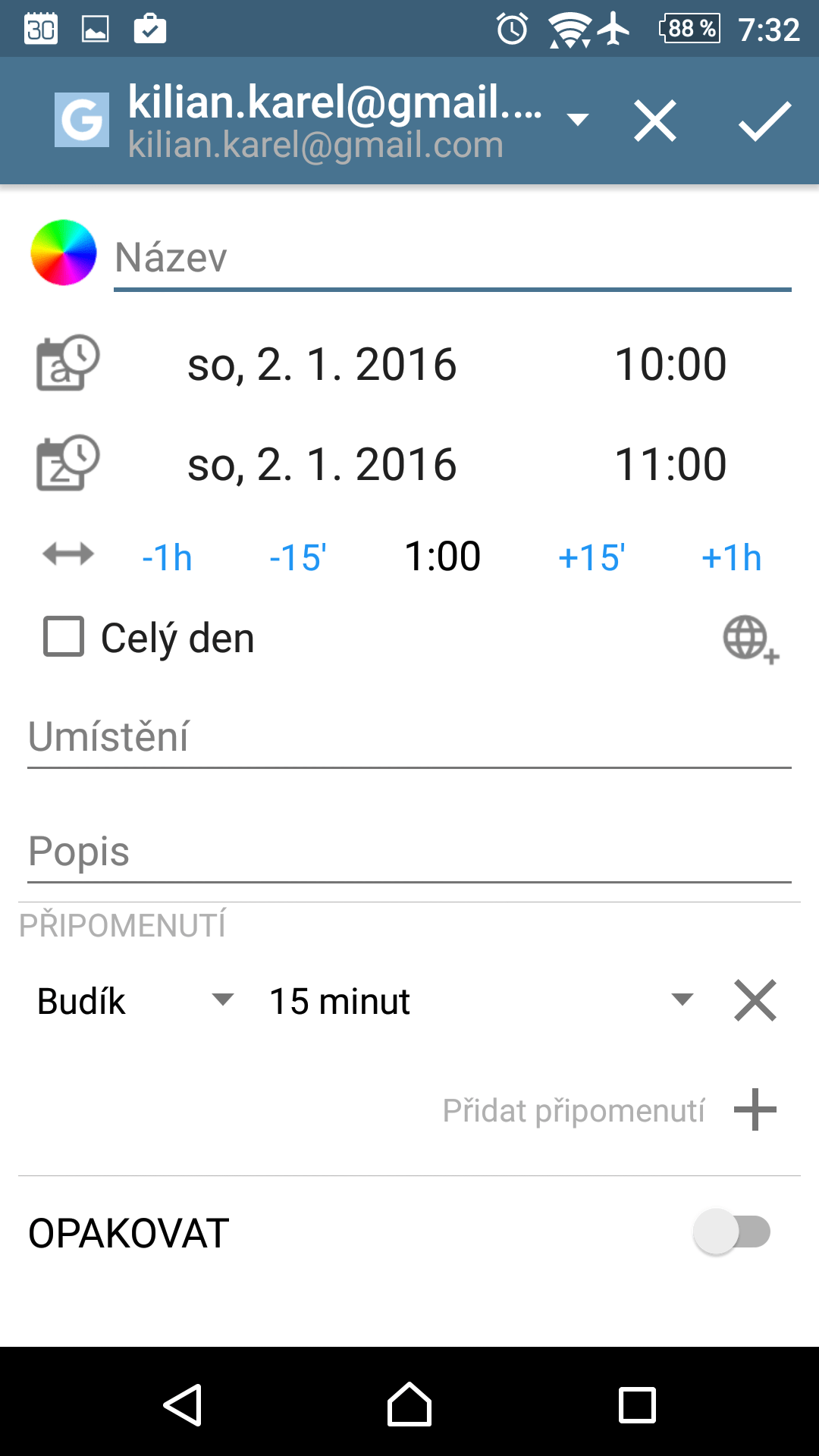Change the 10:00 start time
819x1456 pixels.
coord(670,365)
